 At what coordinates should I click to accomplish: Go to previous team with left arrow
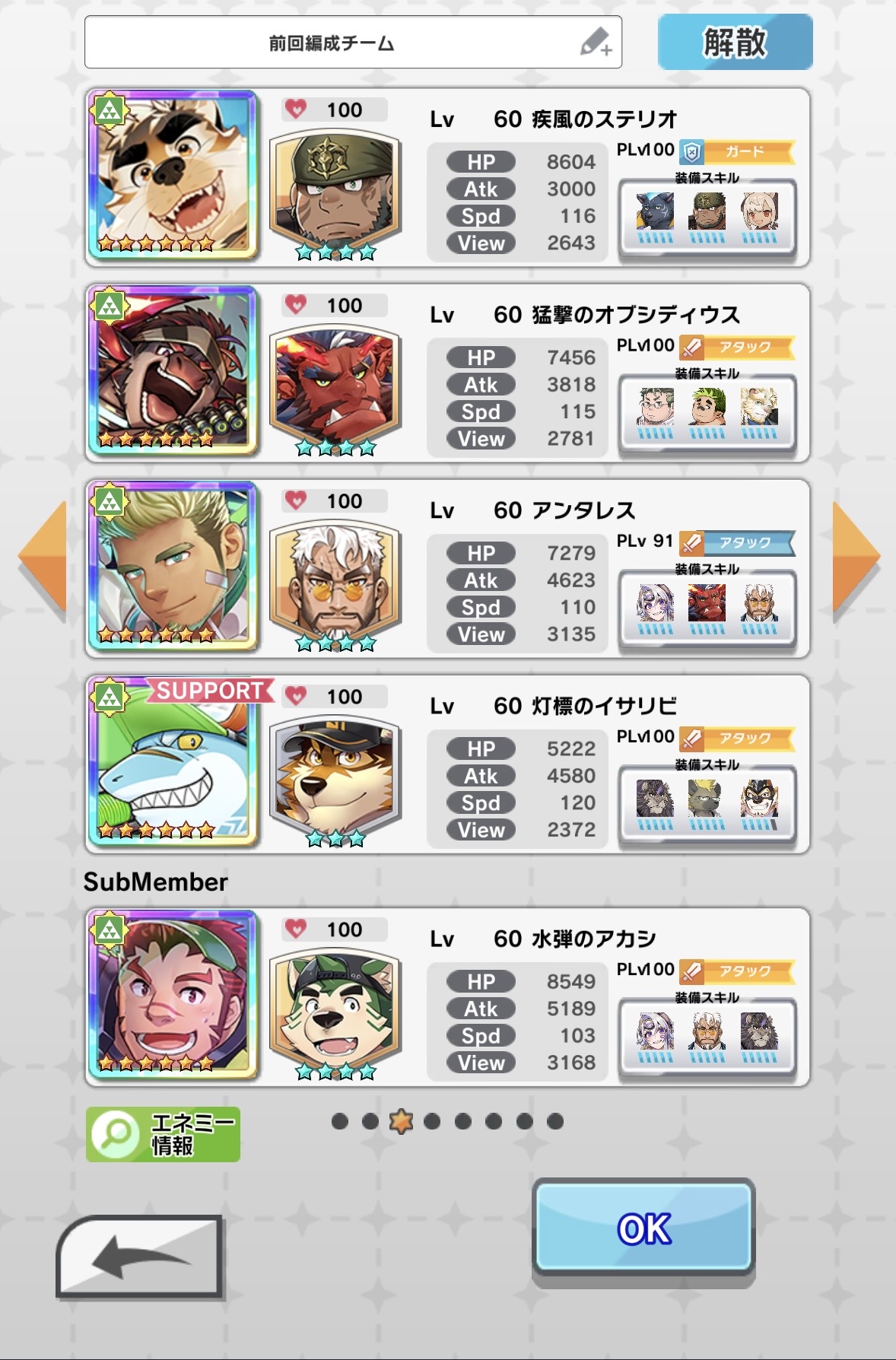click(x=44, y=555)
